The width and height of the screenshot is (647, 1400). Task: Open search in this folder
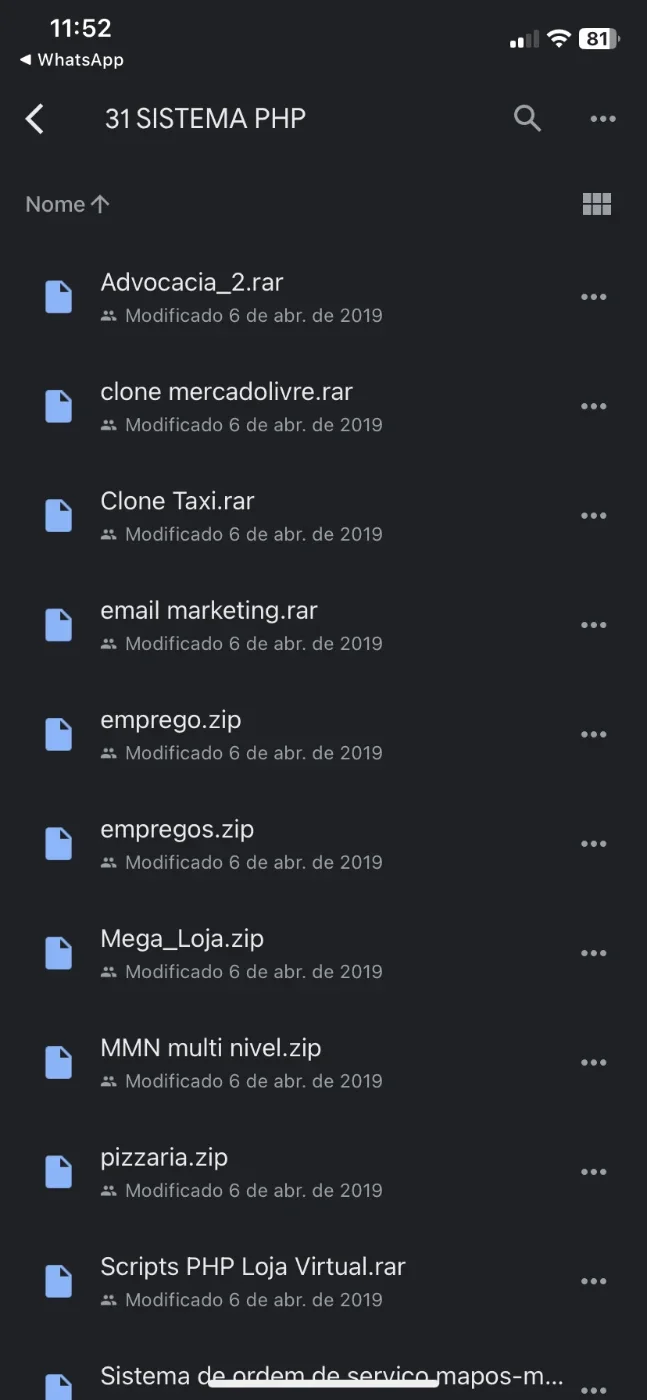coord(527,118)
